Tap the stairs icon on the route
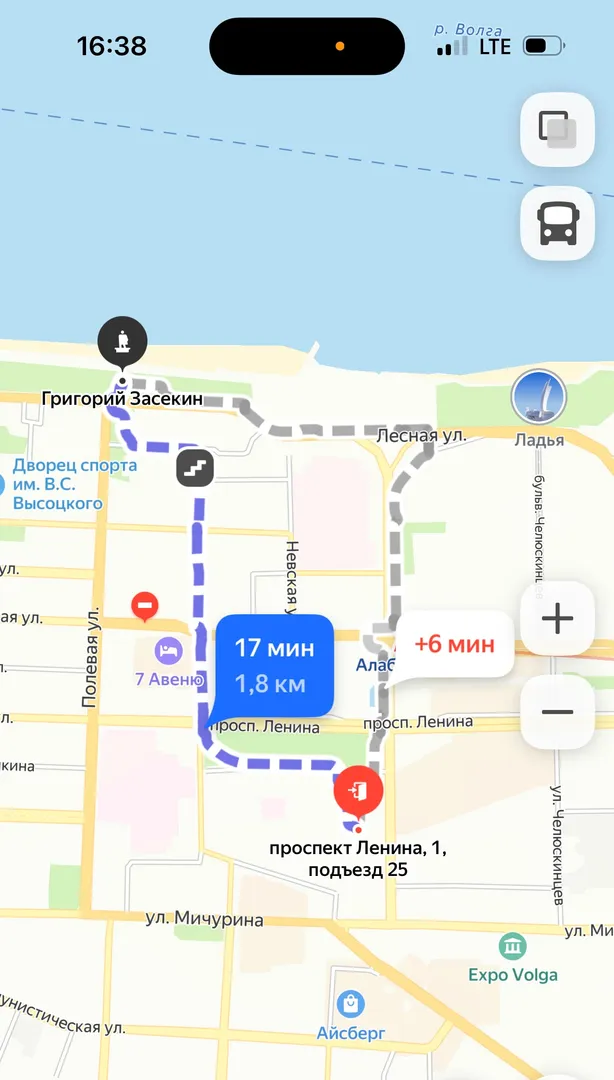 195,467
